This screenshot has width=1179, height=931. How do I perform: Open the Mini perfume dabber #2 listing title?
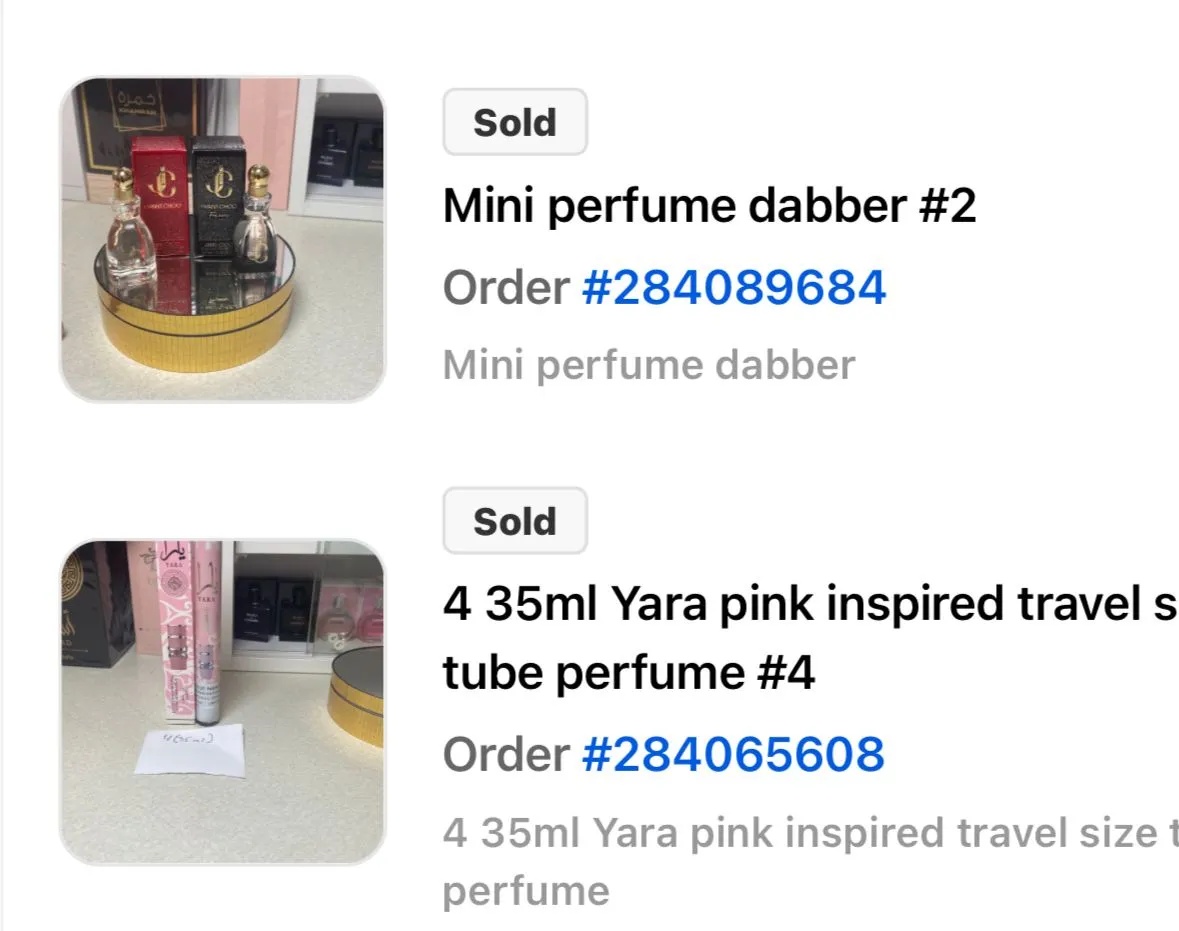click(709, 206)
